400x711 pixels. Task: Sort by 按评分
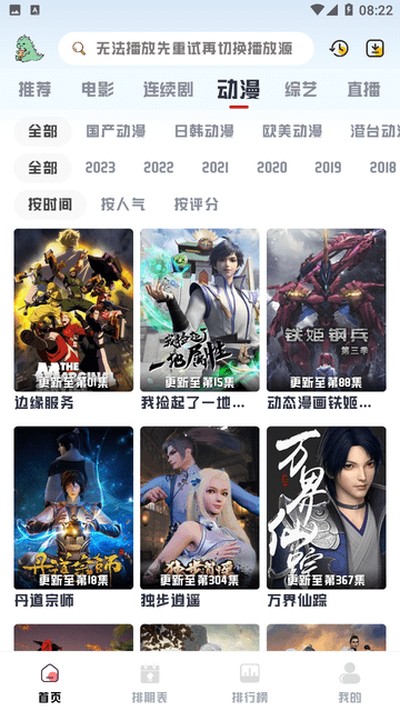coord(196,204)
